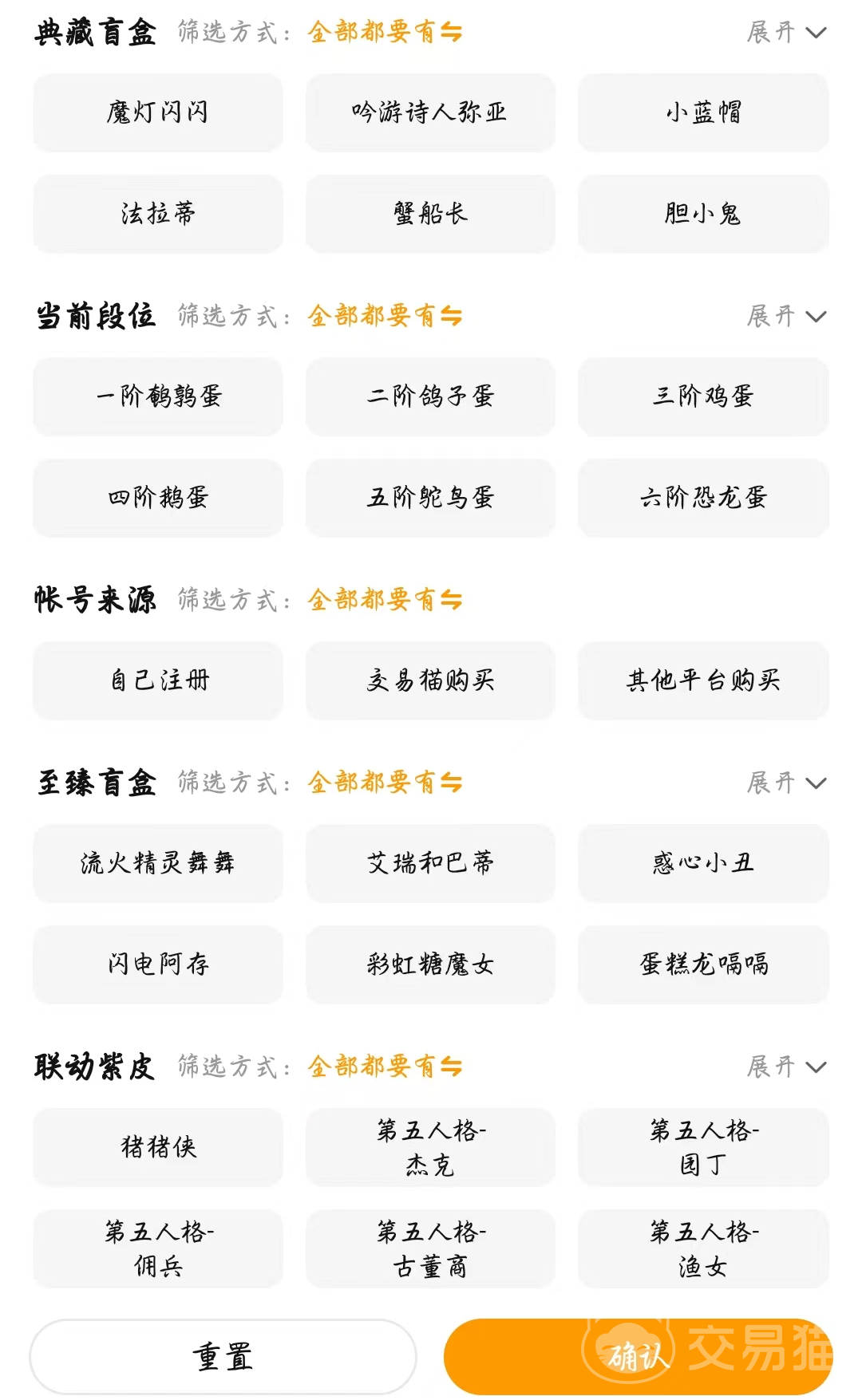This screenshot has height=1400, width=862.
Task: Expand the 至臻盲盒 section
Action: tap(786, 783)
